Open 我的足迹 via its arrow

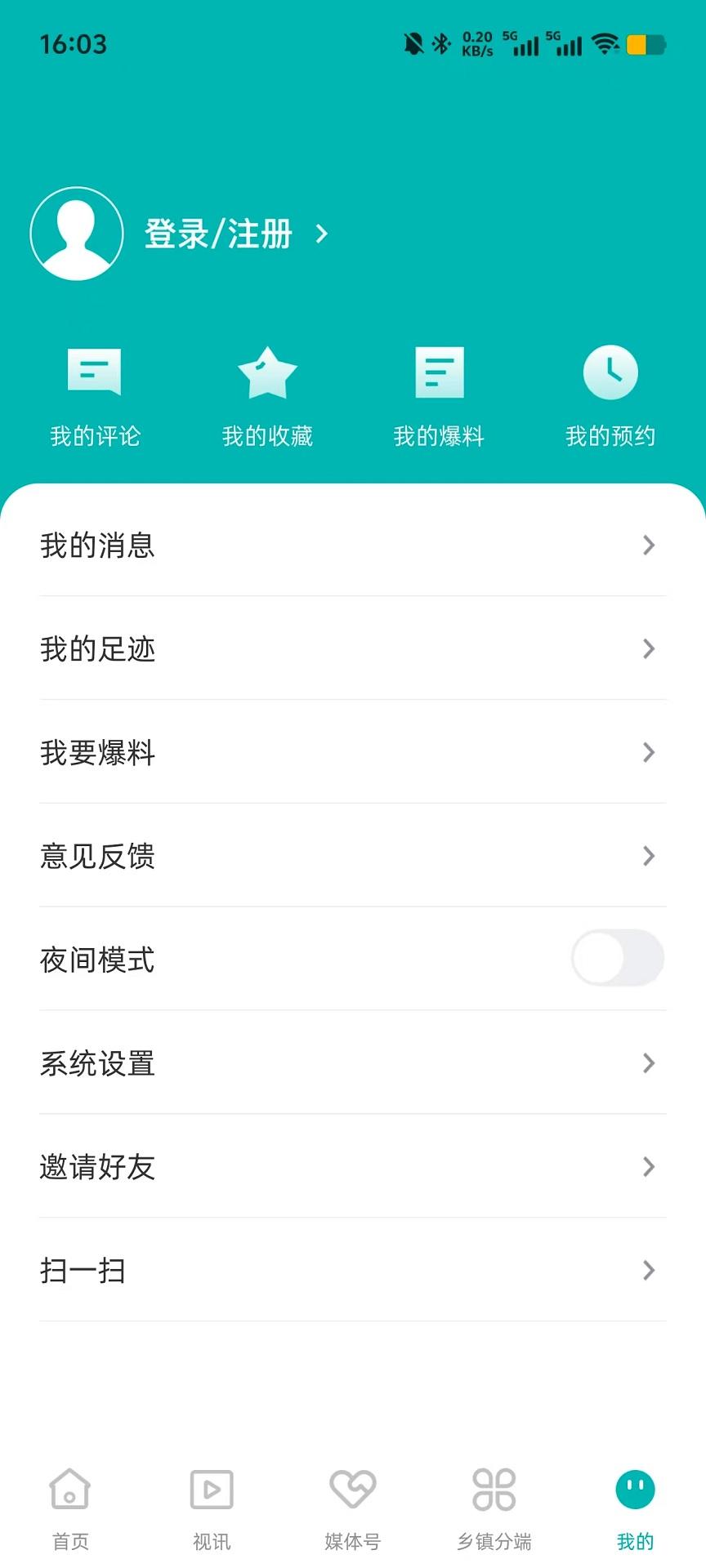(x=648, y=649)
